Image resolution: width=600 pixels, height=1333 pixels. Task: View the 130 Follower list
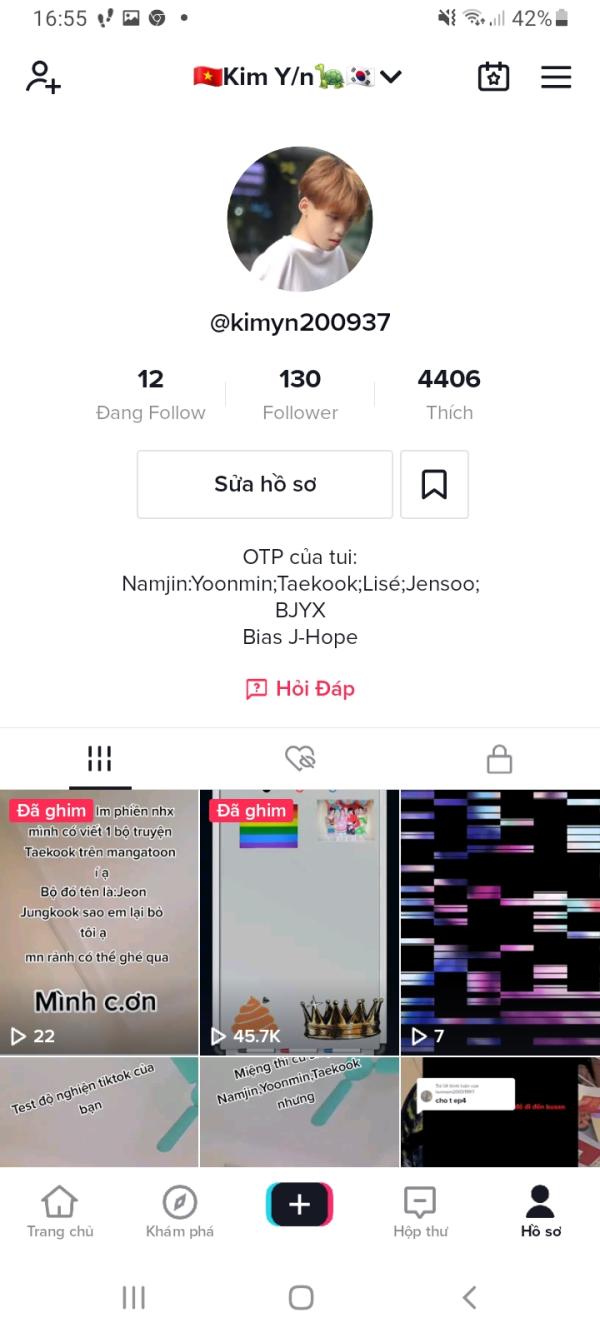[x=300, y=394]
